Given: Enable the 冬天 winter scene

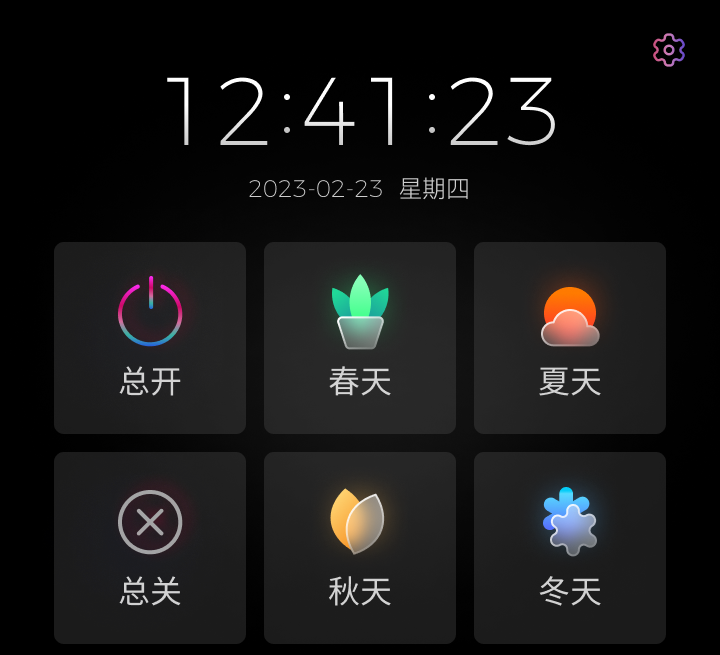Looking at the screenshot, I should coord(570,548).
